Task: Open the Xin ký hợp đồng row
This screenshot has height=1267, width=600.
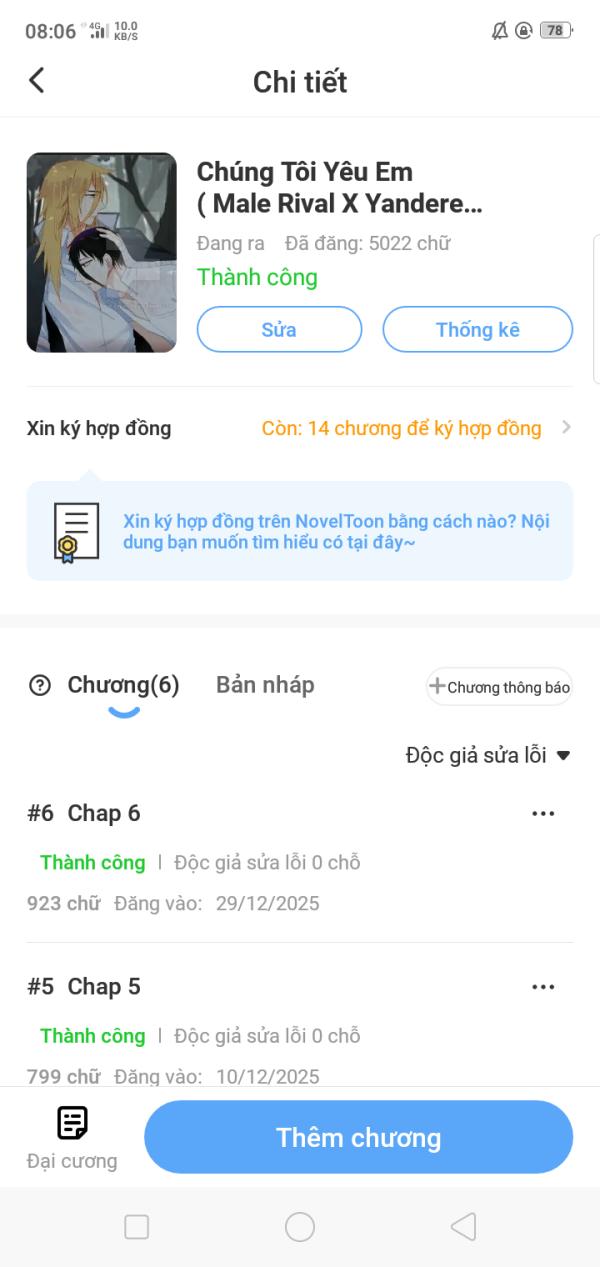Action: click(300, 428)
